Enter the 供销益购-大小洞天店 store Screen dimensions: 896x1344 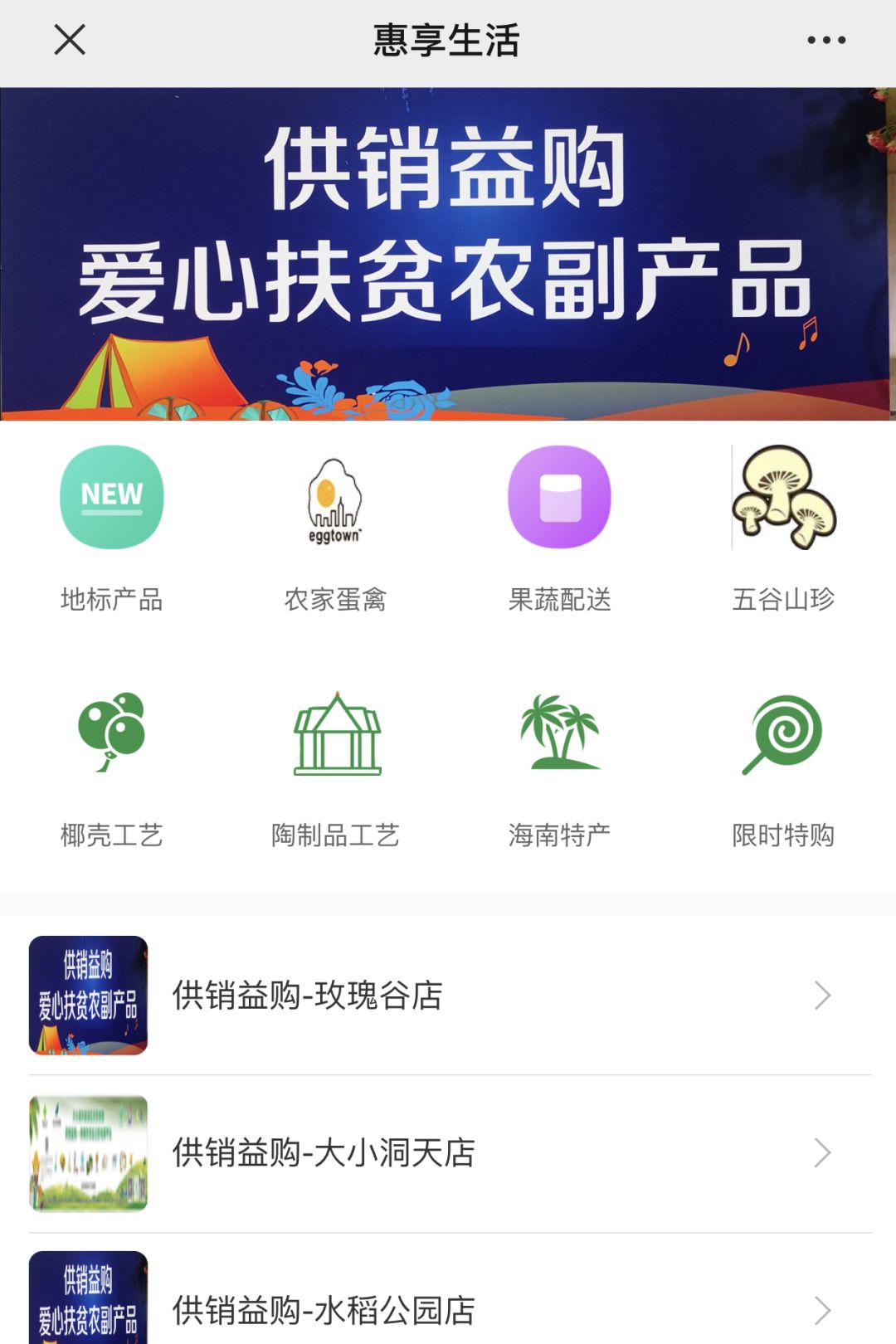[448, 1152]
